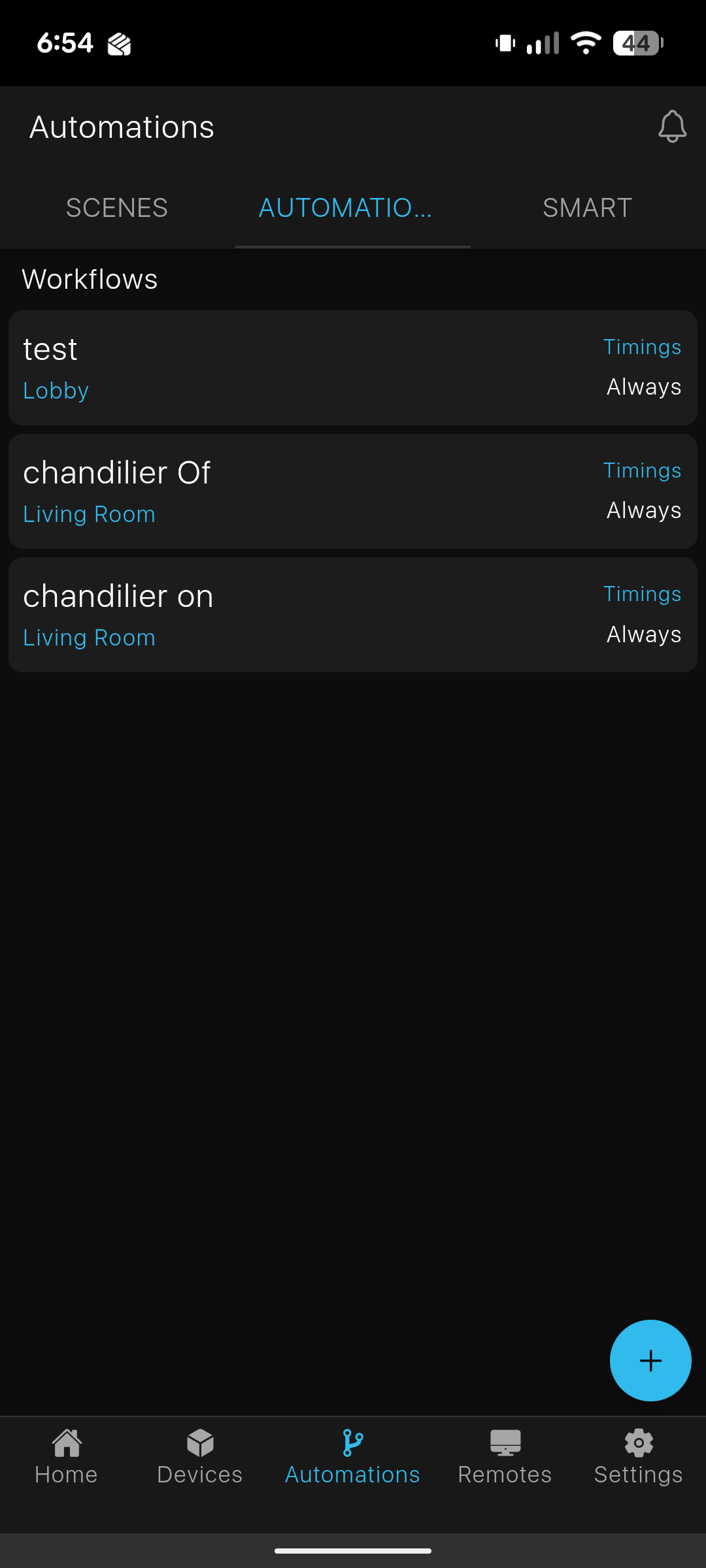
Task: Open the Devices tab
Action: click(200, 1457)
